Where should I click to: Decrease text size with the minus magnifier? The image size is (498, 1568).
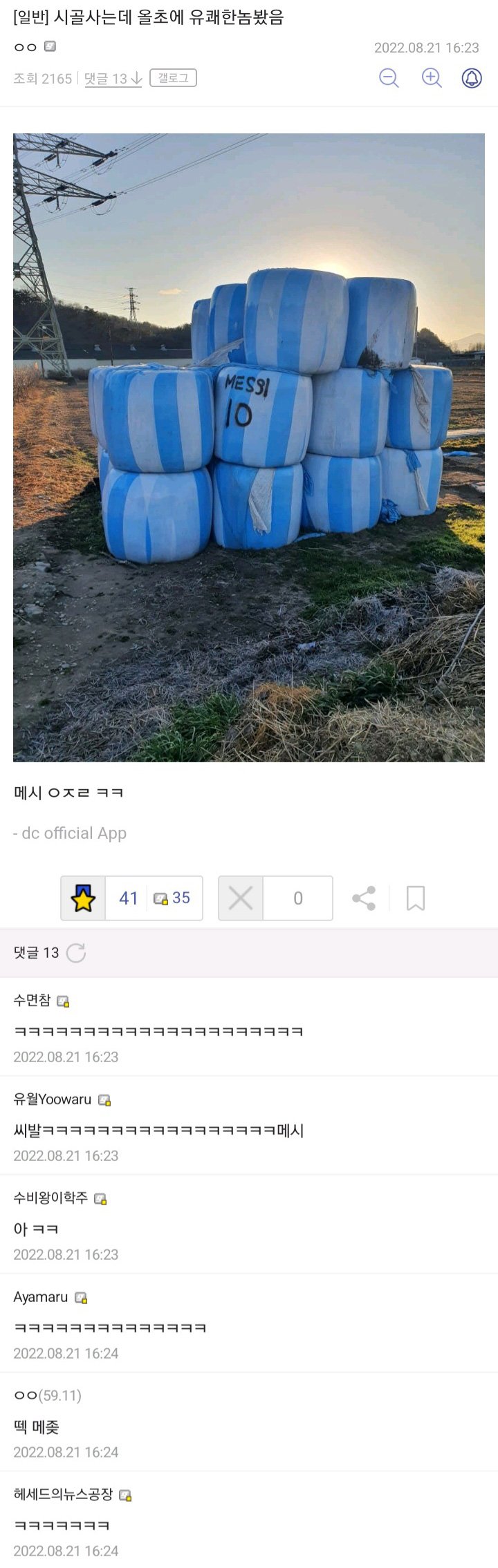coord(389,78)
